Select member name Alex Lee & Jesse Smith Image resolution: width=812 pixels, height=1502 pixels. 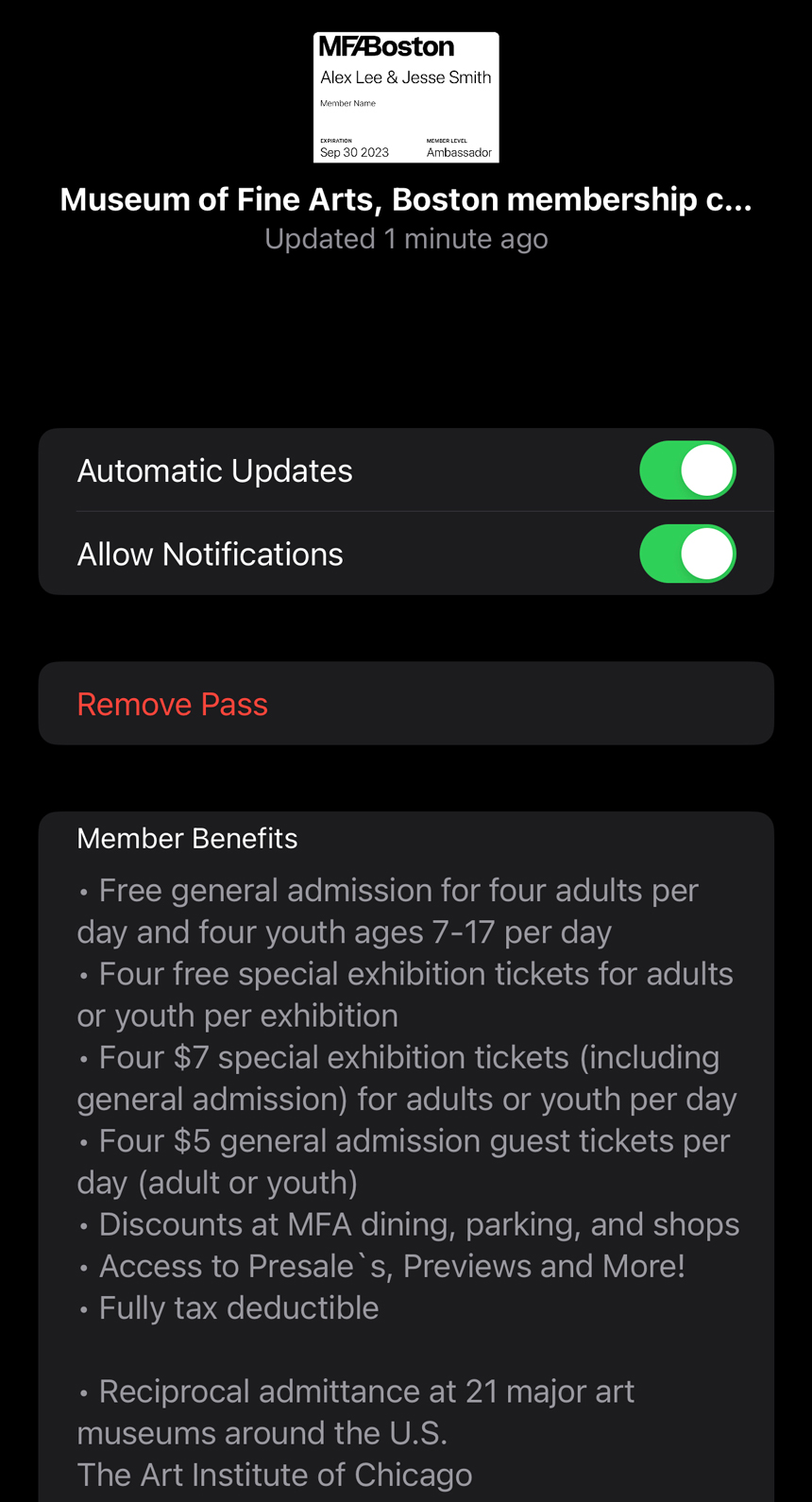406,76
